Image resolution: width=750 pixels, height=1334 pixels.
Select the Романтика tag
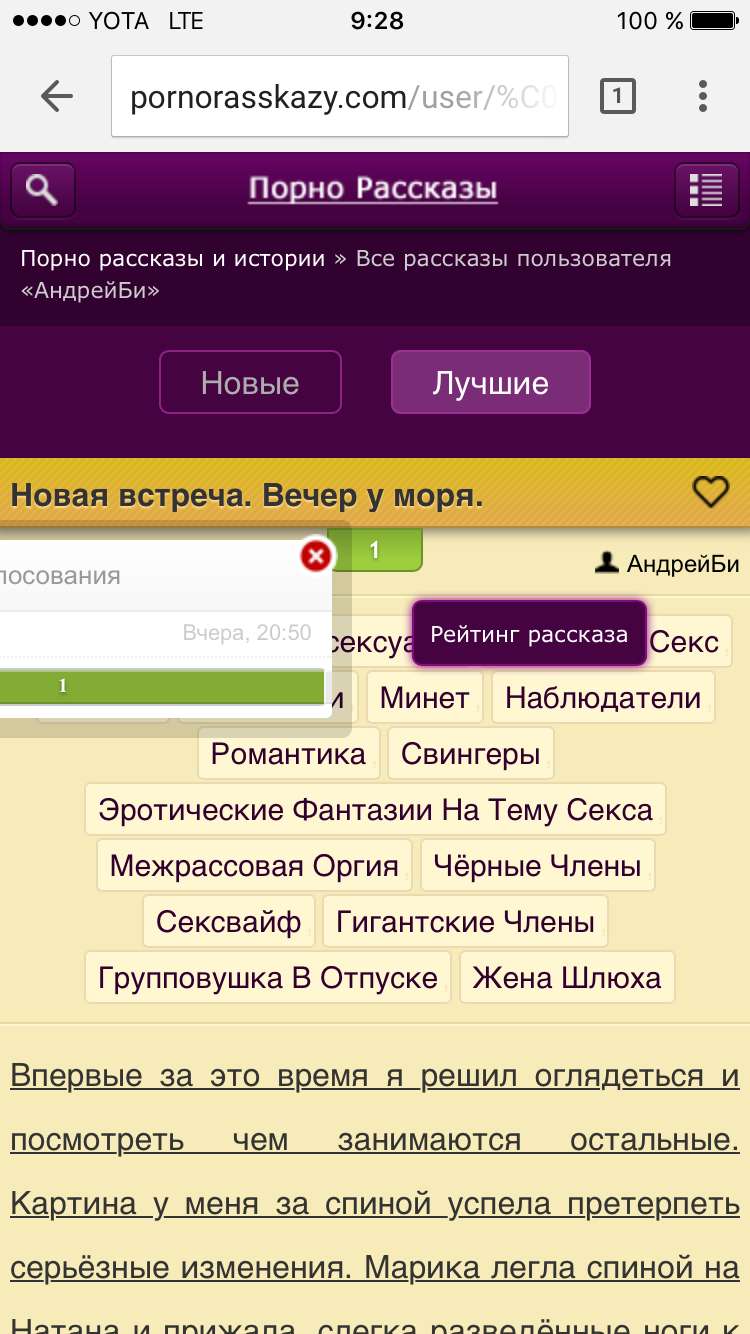[x=288, y=753]
